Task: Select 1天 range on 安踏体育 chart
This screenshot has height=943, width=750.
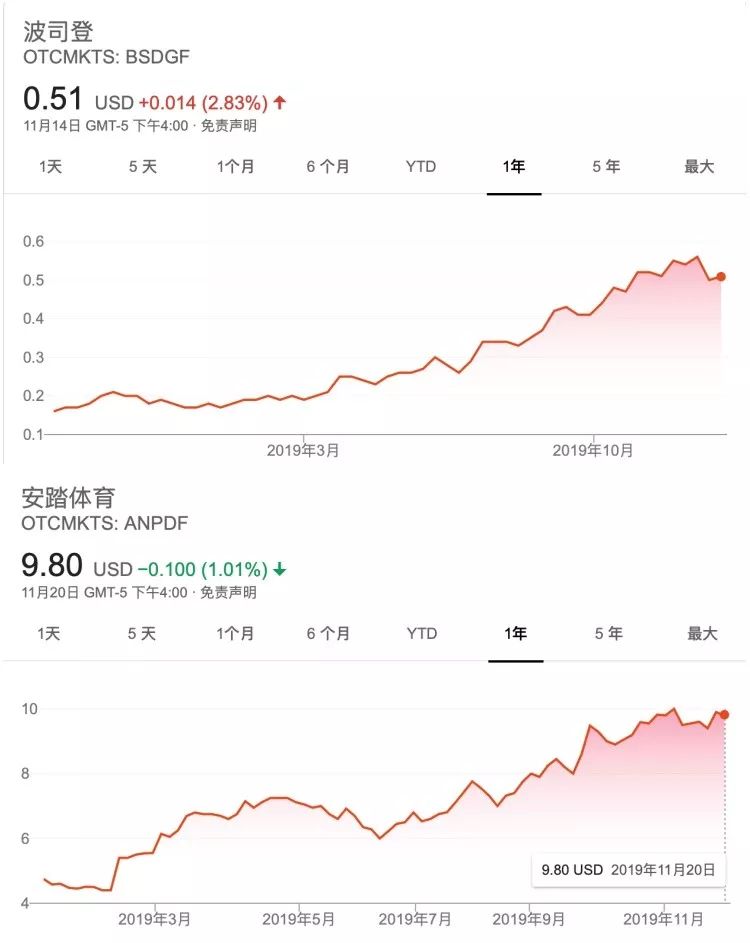Action: point(50,634)
